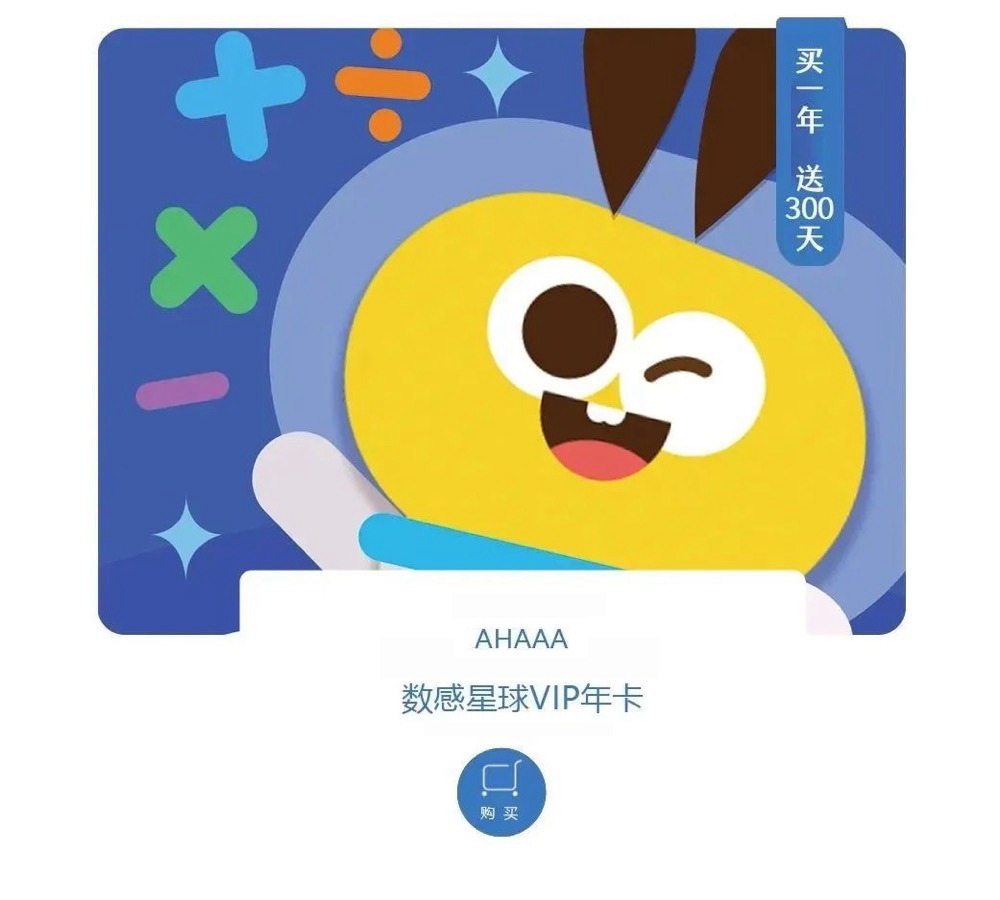Tap the 购买 cart button
The width and height of the screenshot is (1000, 900).
click(x=501, y=791)
